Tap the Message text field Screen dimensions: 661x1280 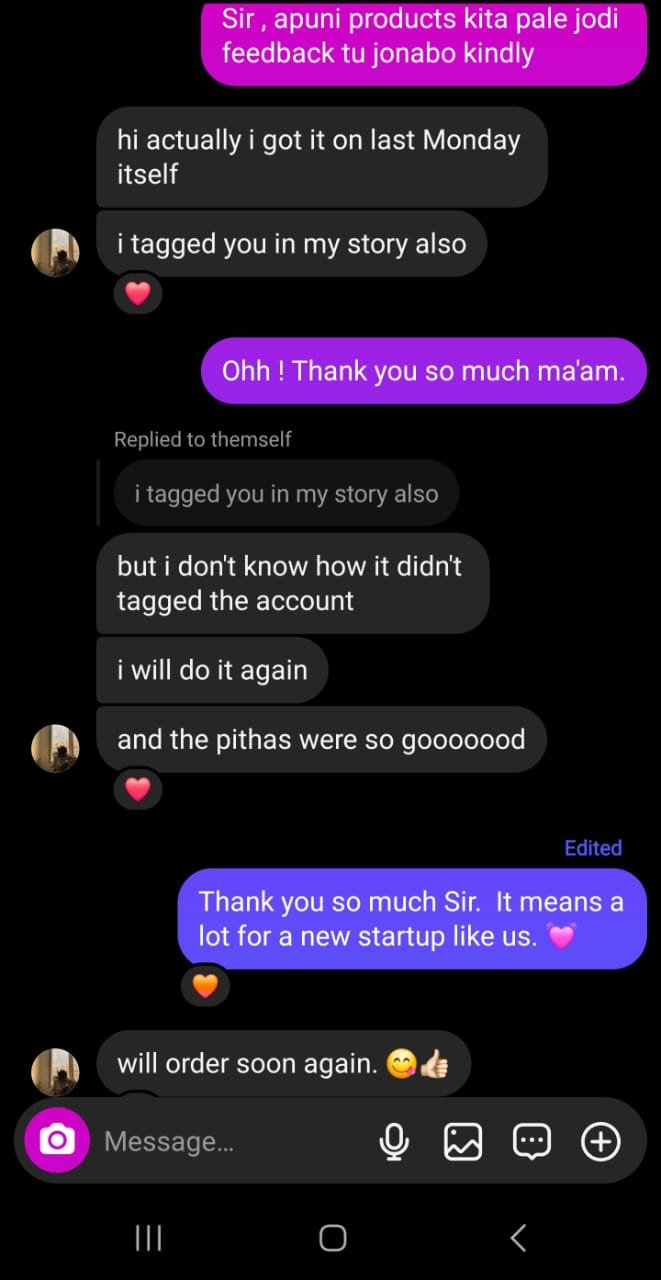coord(230,1141)
